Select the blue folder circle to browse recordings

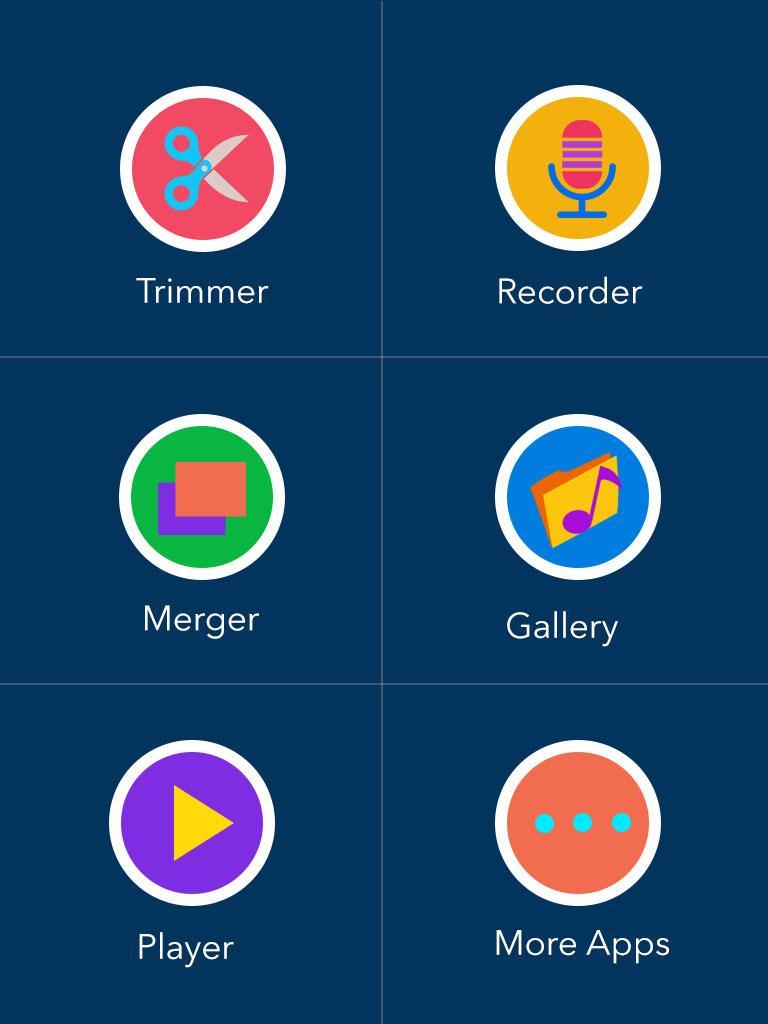[578, 497]
